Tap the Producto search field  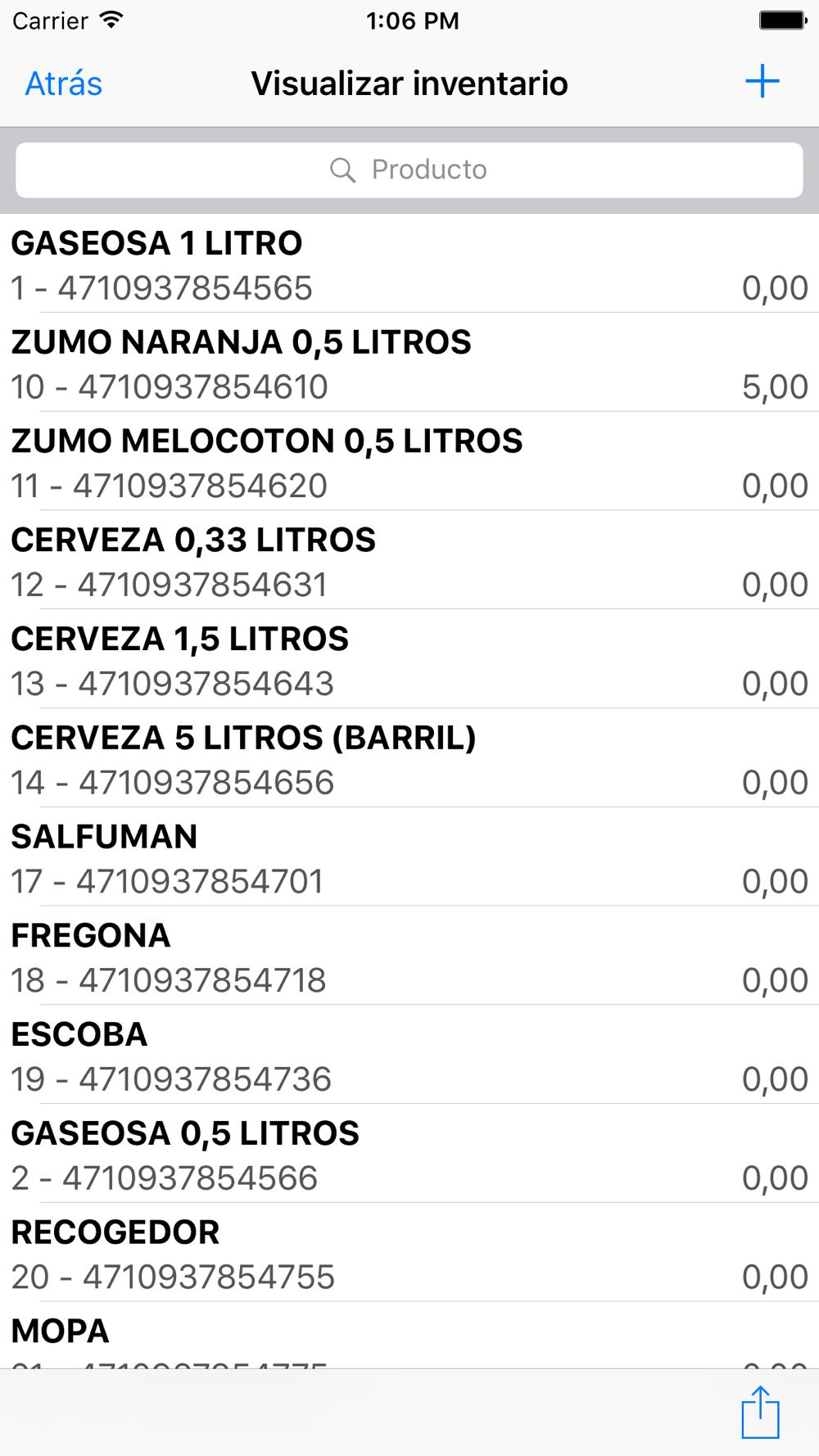[409, 170]
